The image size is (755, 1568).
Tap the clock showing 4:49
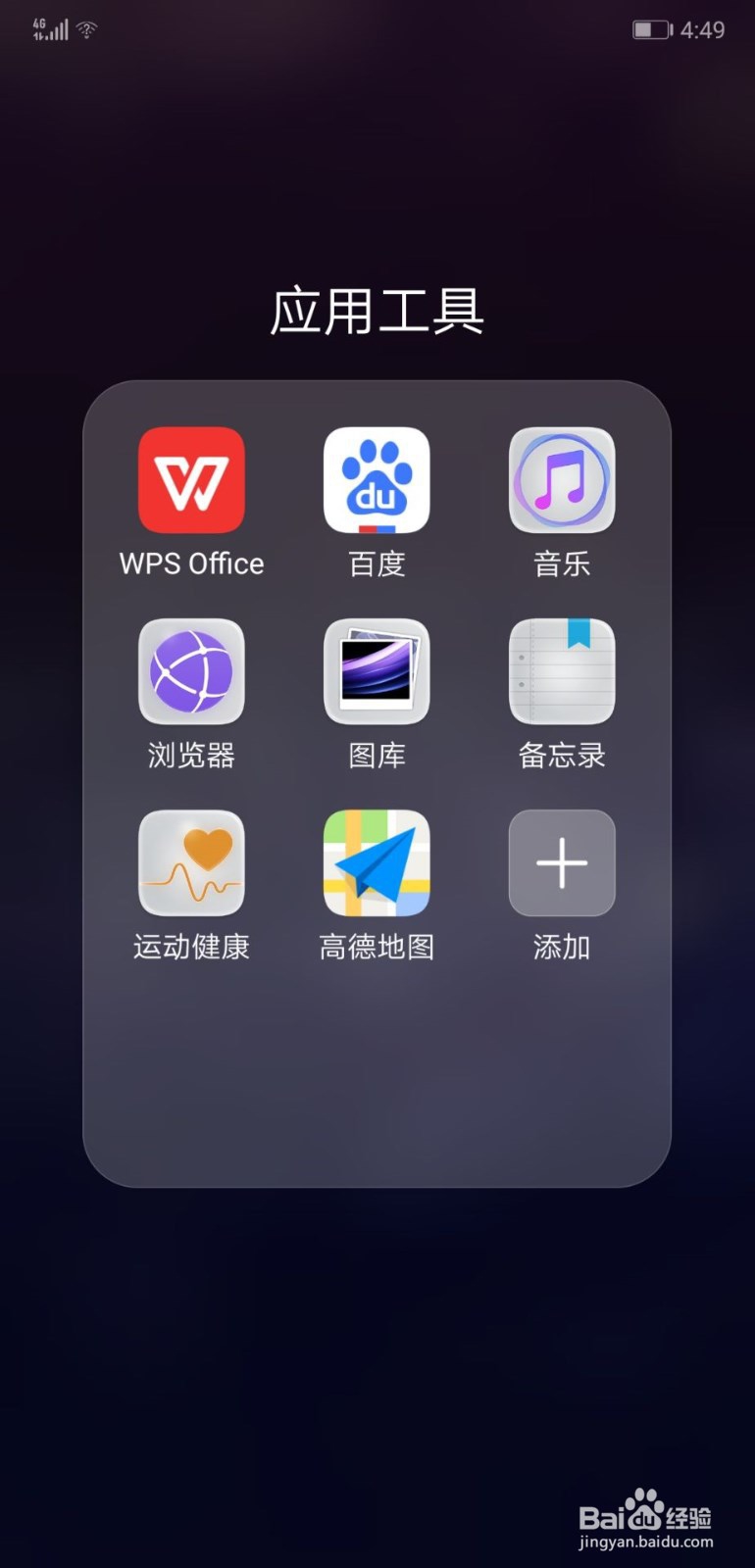coord(702,31)
